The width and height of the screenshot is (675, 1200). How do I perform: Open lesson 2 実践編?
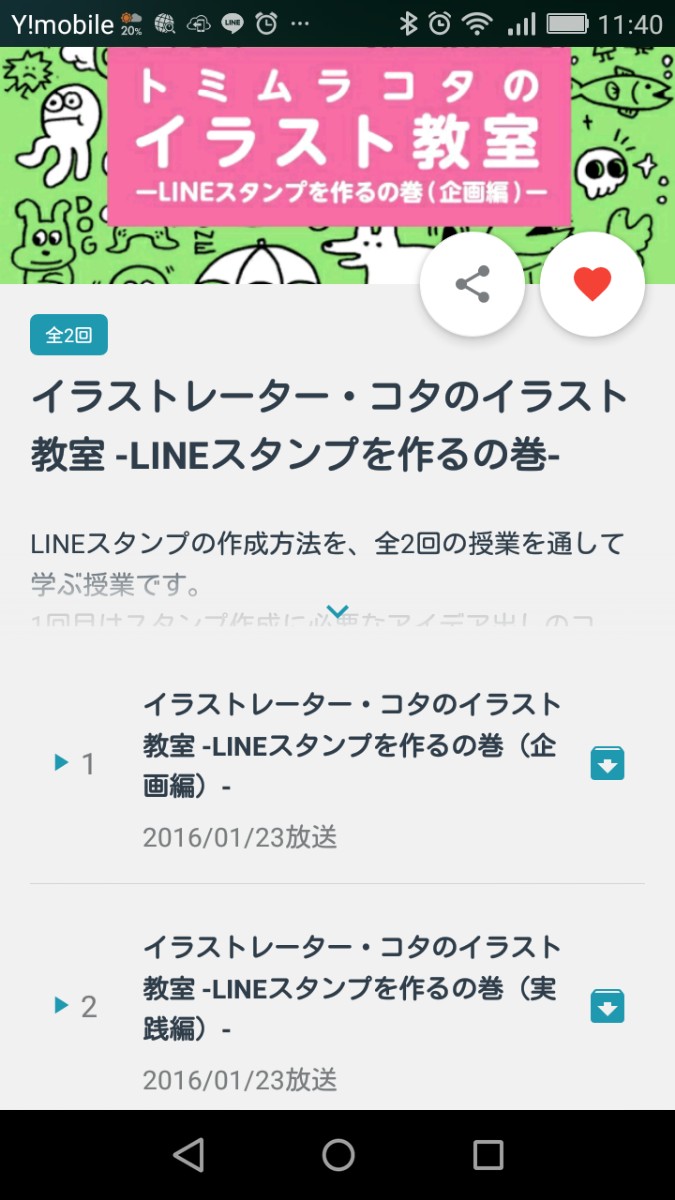pos(350,988)
